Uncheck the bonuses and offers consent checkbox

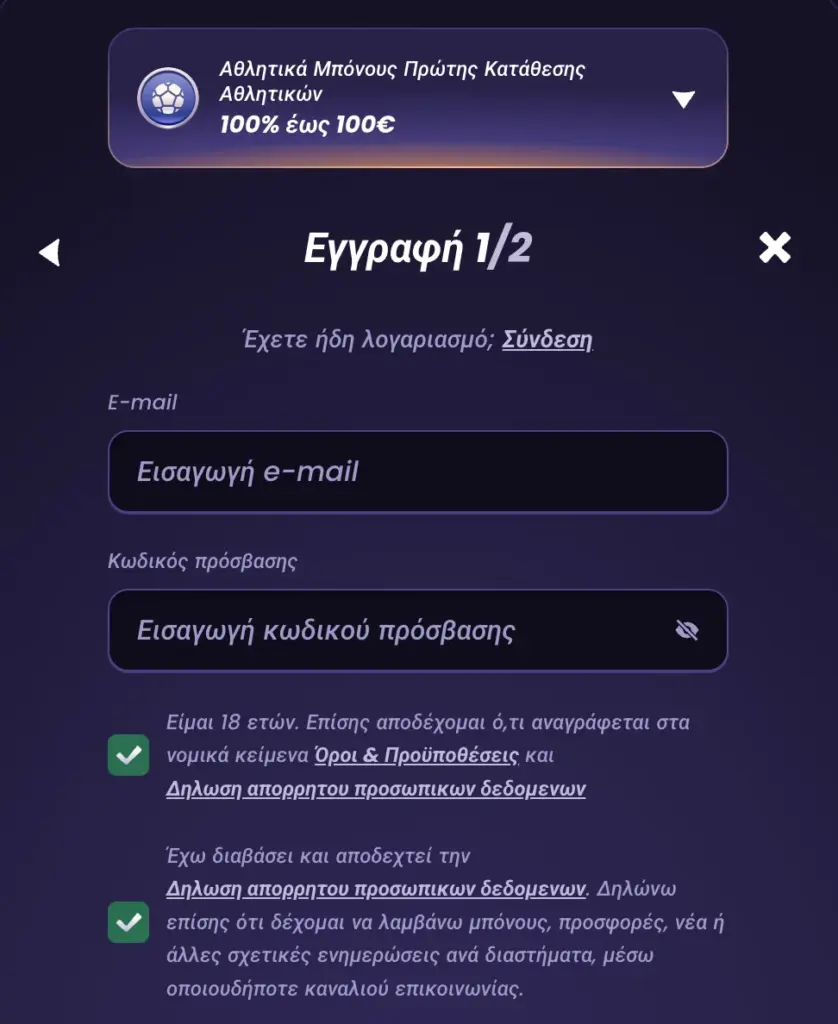[128, 922]
